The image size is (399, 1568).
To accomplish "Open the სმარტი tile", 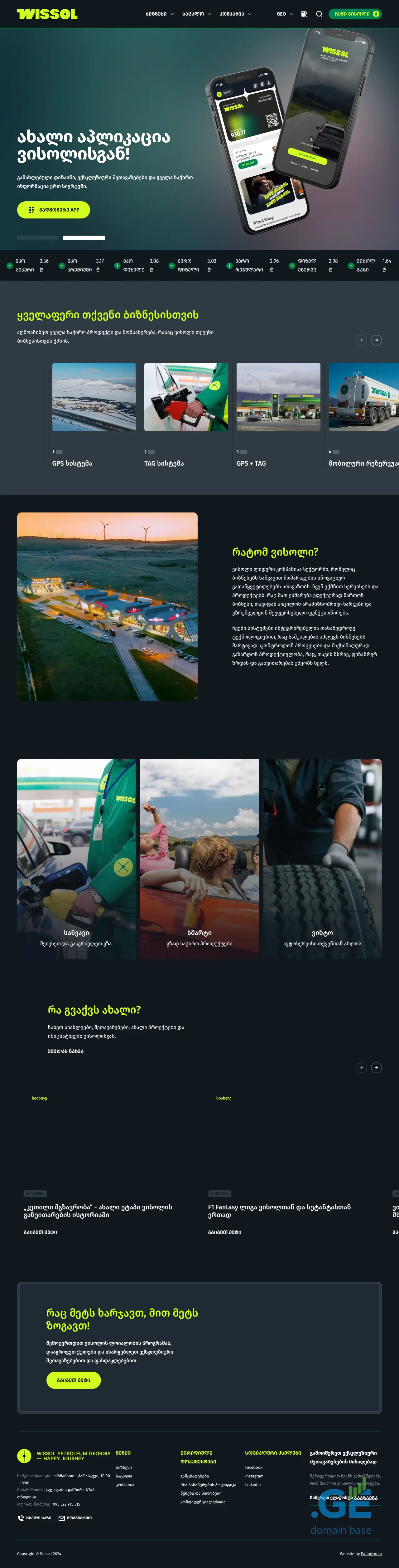I will [x=199, y=859].
